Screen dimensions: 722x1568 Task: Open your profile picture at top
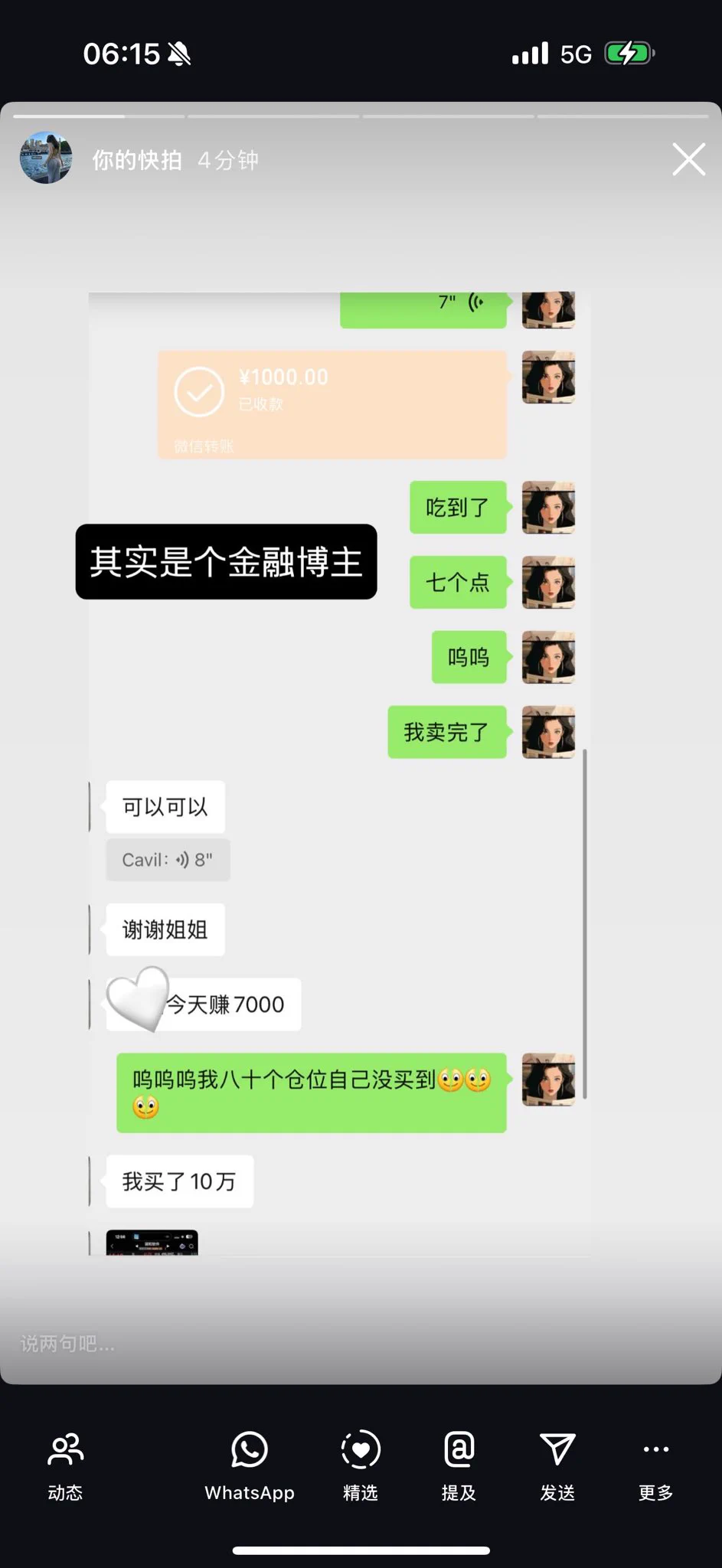point(46,158)
